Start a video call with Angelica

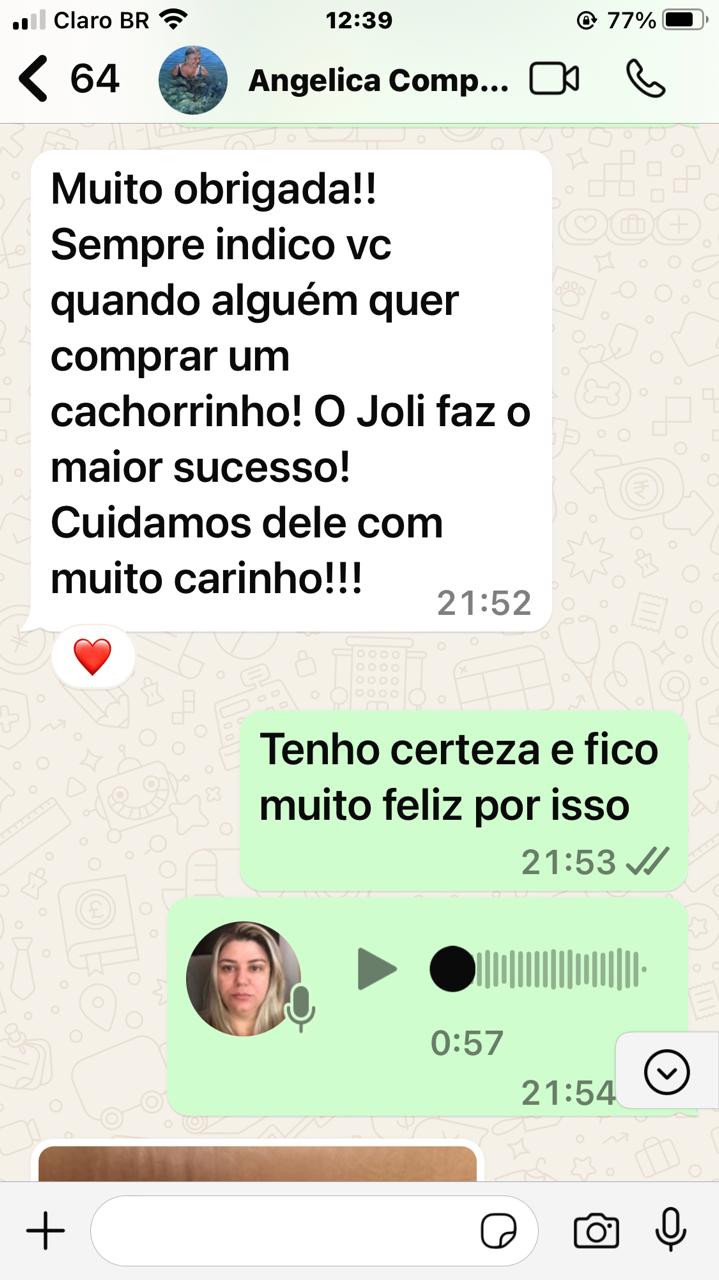pyautogui.click(x=554, y=79)
